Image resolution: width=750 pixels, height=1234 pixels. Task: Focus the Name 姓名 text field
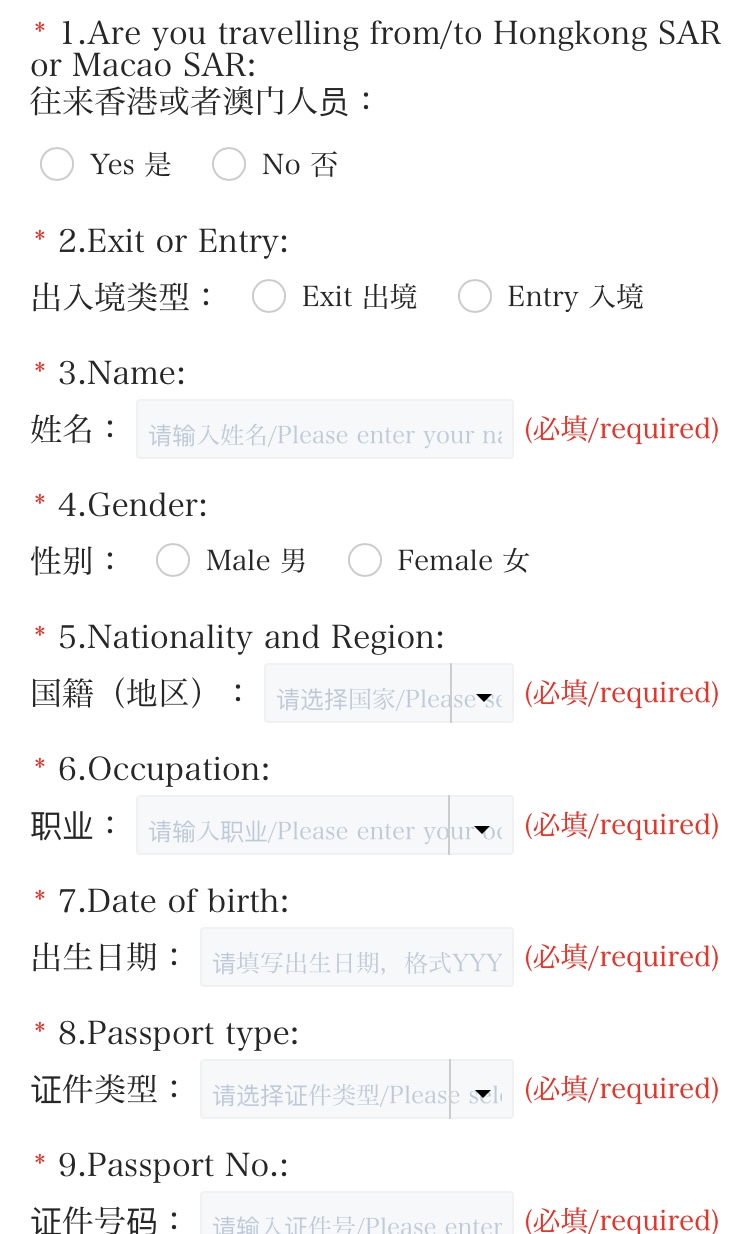click(x=324, y=430)
